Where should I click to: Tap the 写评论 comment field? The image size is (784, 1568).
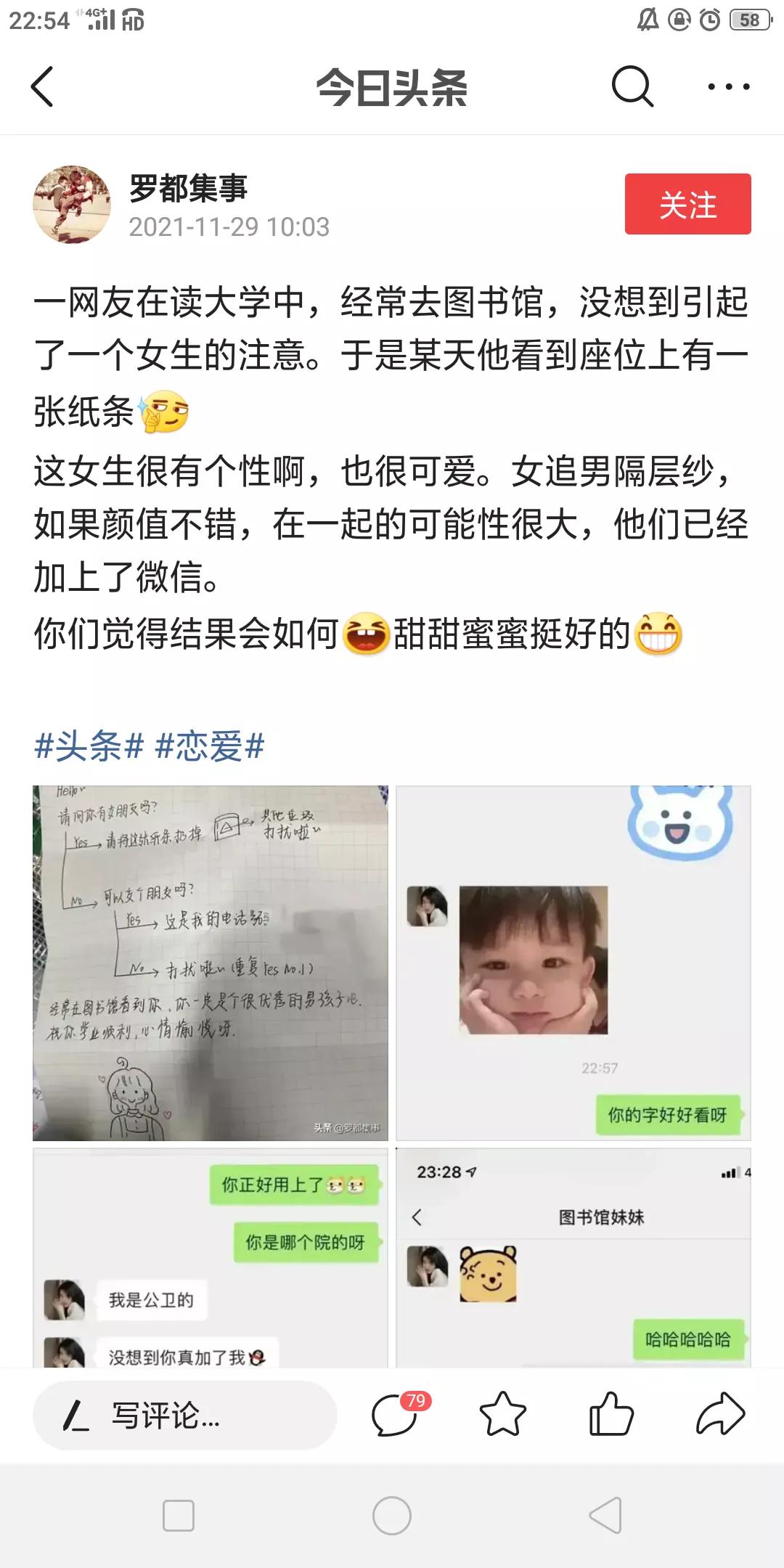(x=184, y=1415)
